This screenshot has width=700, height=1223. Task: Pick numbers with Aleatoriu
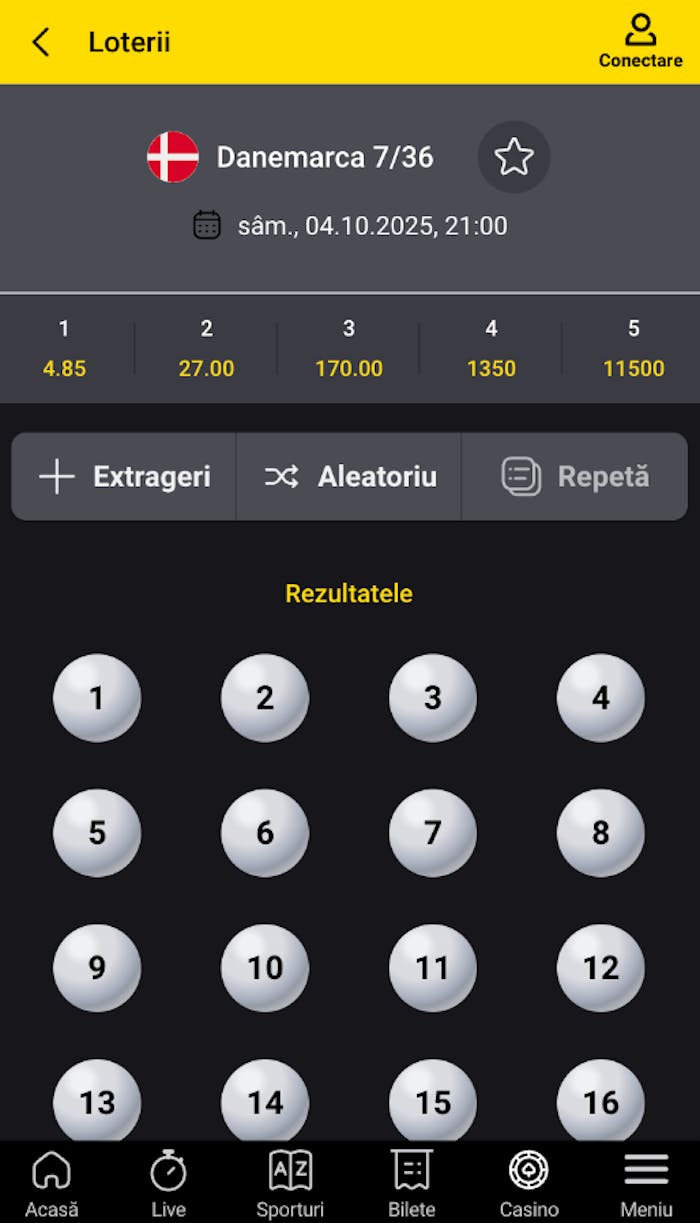(x=349, y=477)
